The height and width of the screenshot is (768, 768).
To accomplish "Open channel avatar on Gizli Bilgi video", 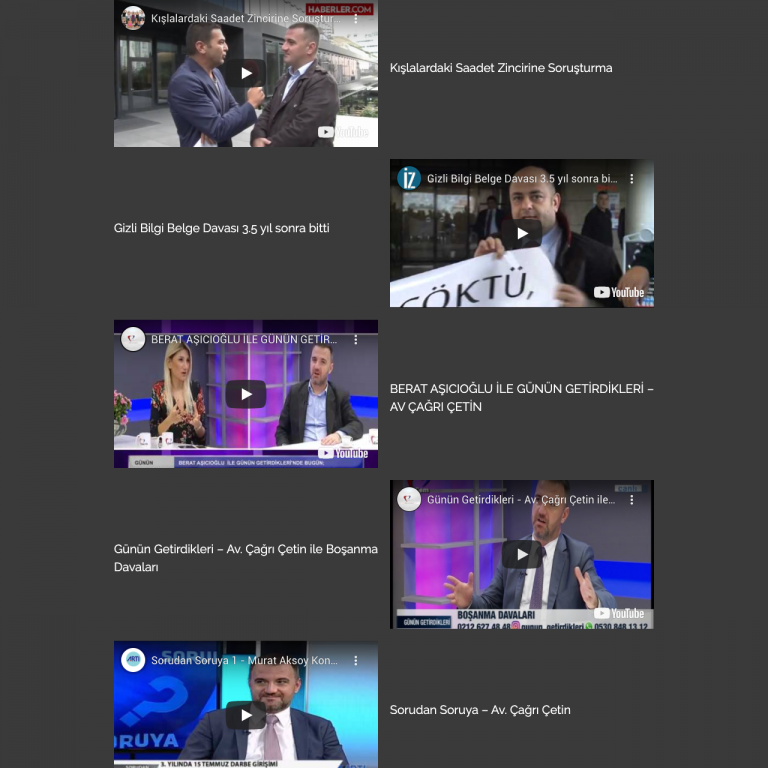I will coord(409,179).
